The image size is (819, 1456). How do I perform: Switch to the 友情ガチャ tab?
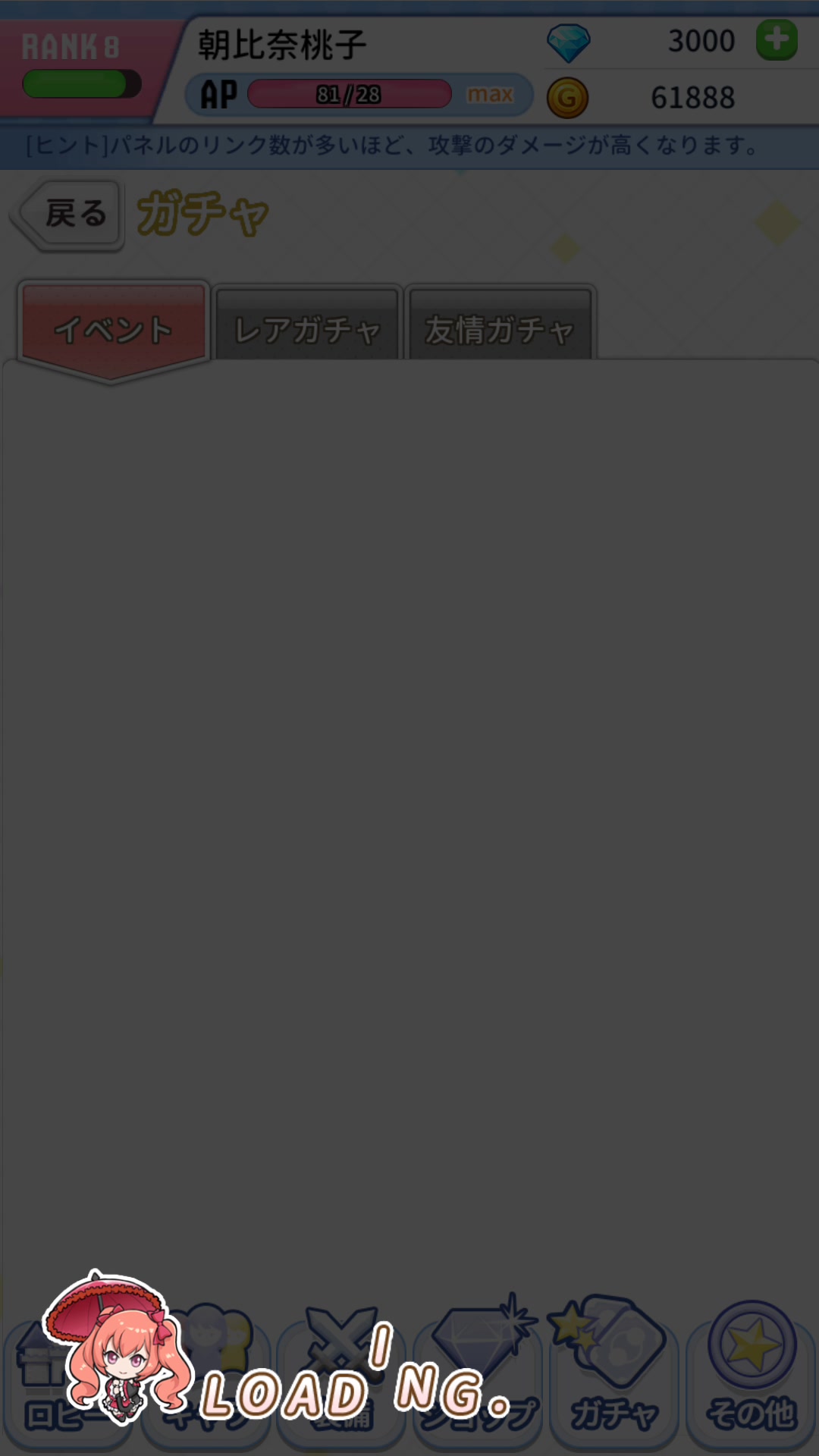(x=500, y=327)
